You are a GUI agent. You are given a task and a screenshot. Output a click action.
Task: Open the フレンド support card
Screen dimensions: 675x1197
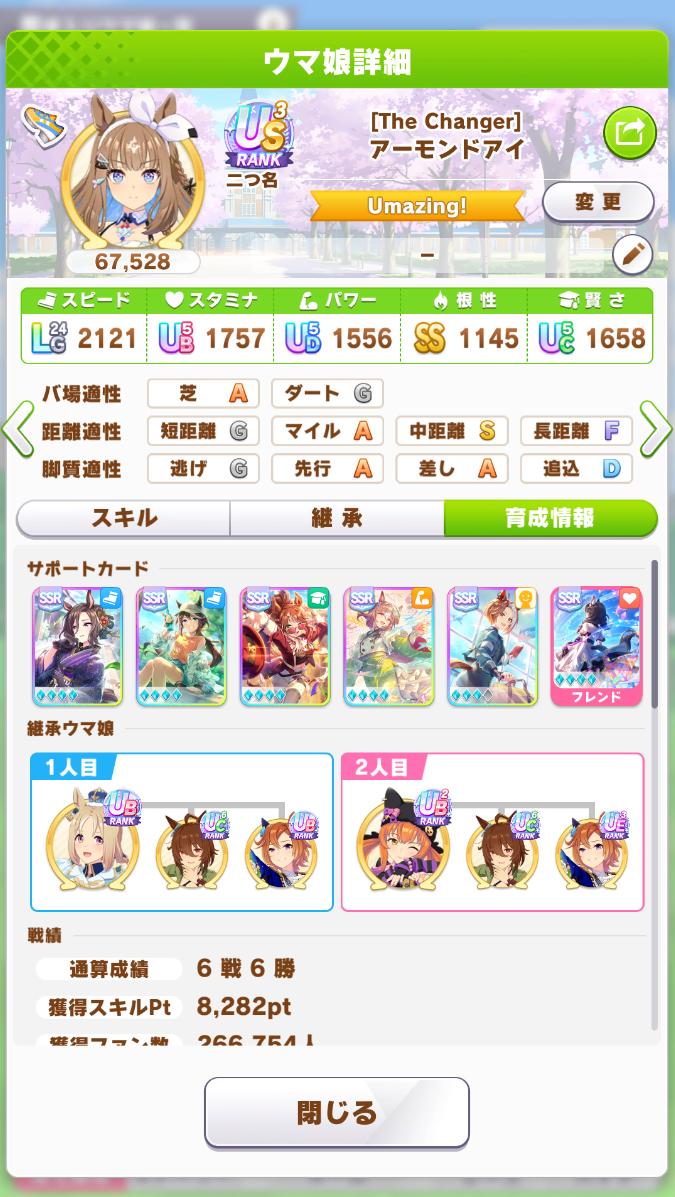point(596,646)
